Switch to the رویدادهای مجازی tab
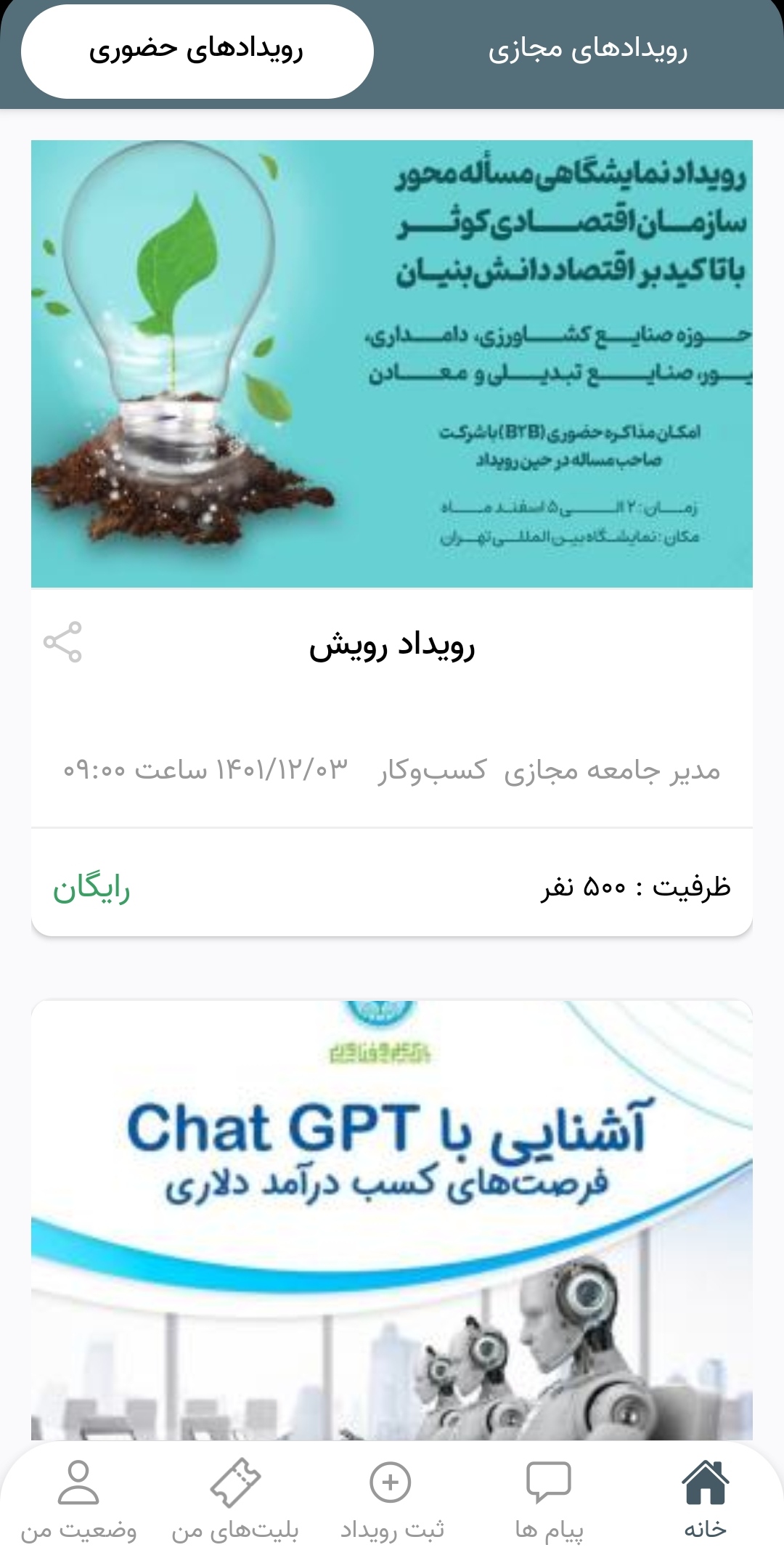Screen dimensions: 784x1566 (587, 51)
